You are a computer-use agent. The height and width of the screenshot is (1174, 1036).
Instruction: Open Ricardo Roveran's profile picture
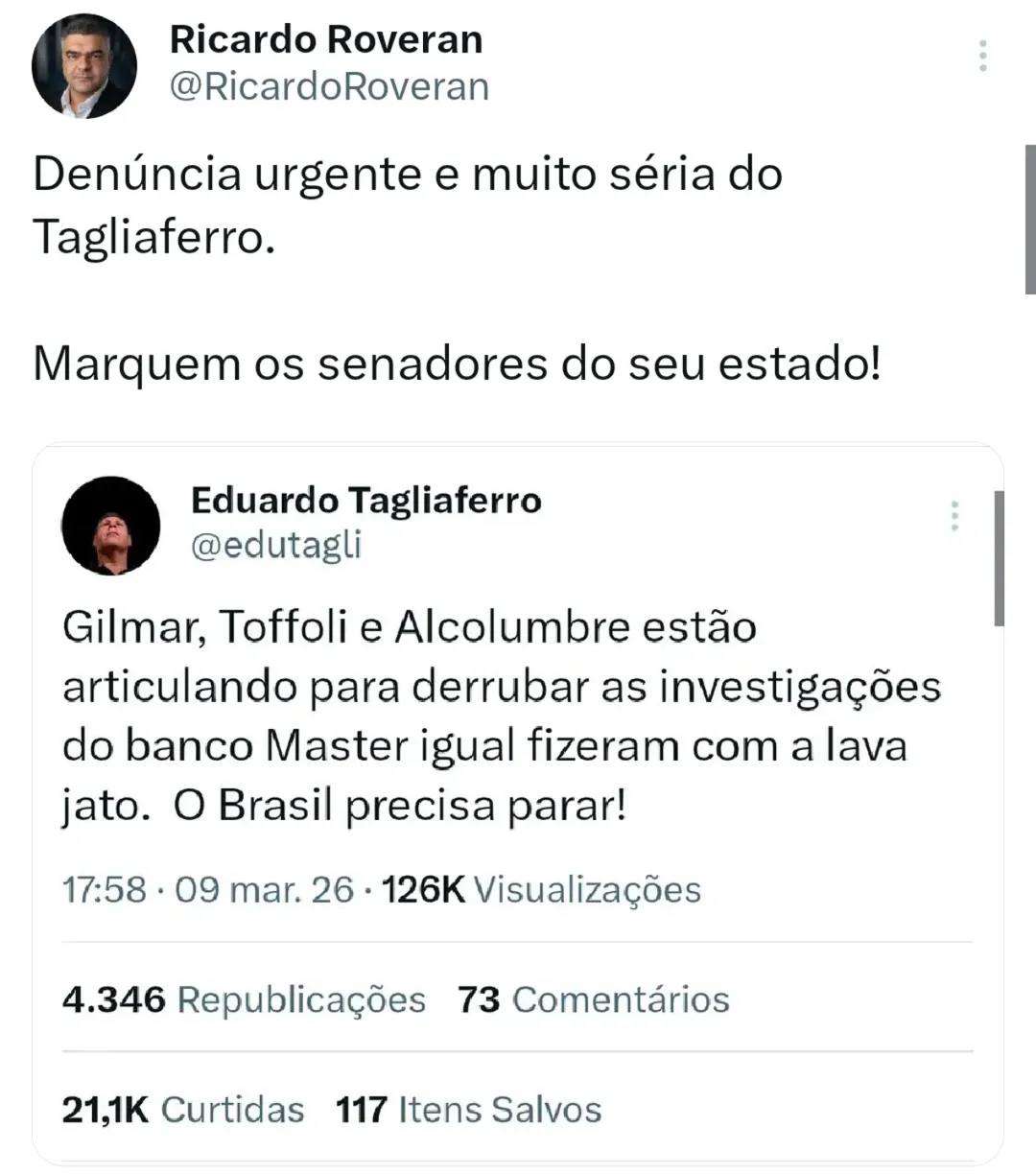point(83,65)
